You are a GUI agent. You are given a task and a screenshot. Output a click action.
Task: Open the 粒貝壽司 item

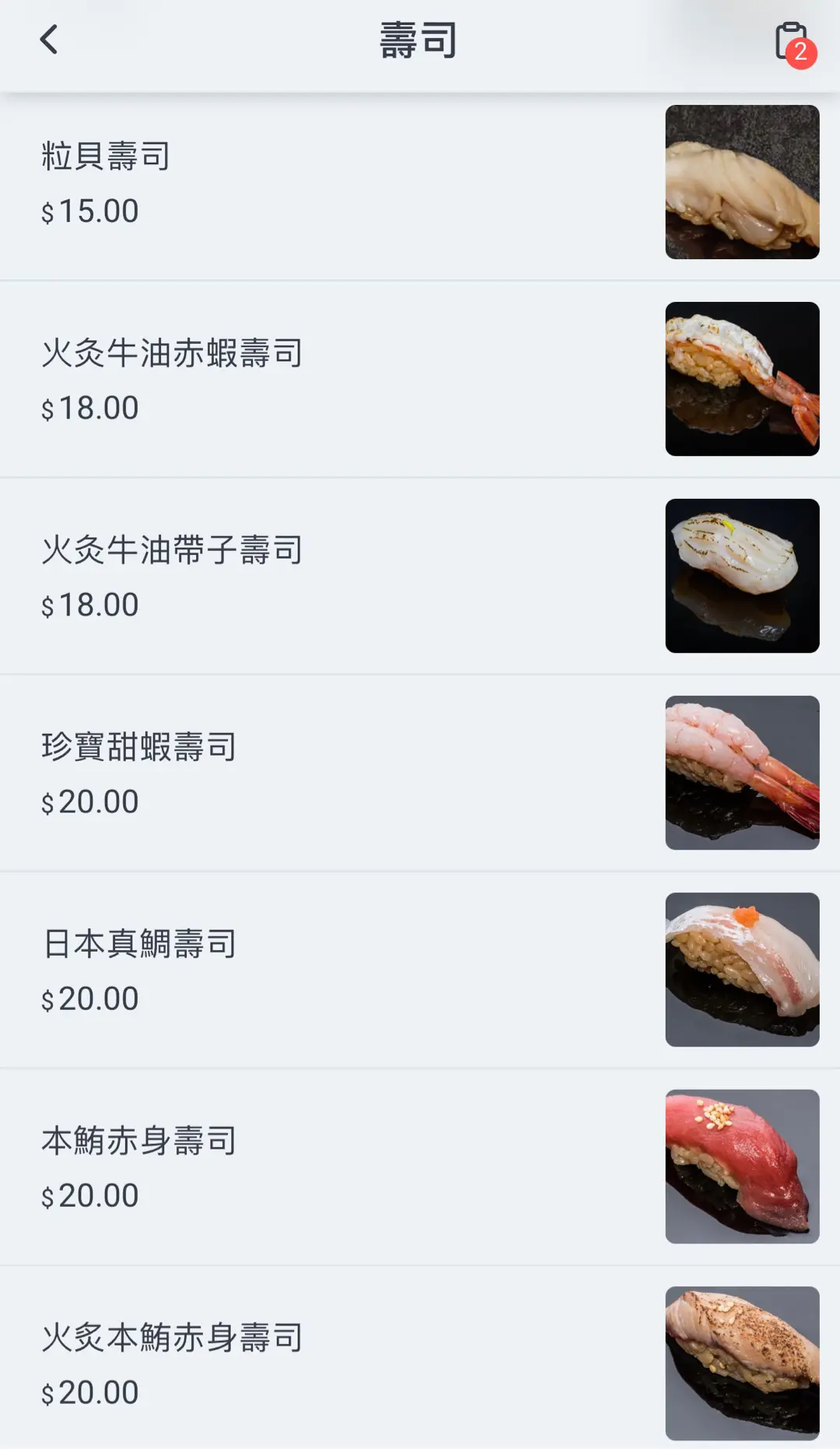[x=420, y=182]
